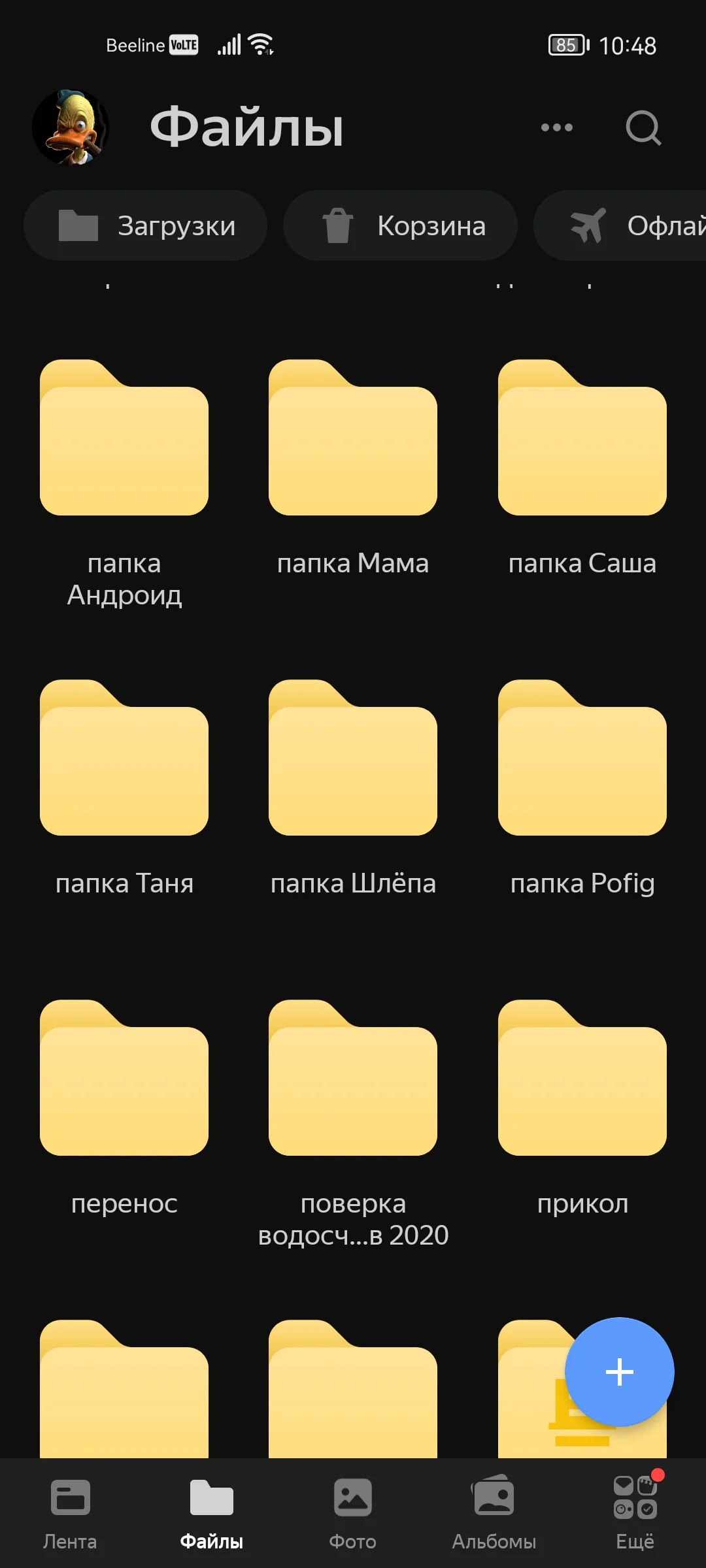Tap the profile avatar picture
The width and height of the screenshot is (706, 1568).
(x=71, y=127)
